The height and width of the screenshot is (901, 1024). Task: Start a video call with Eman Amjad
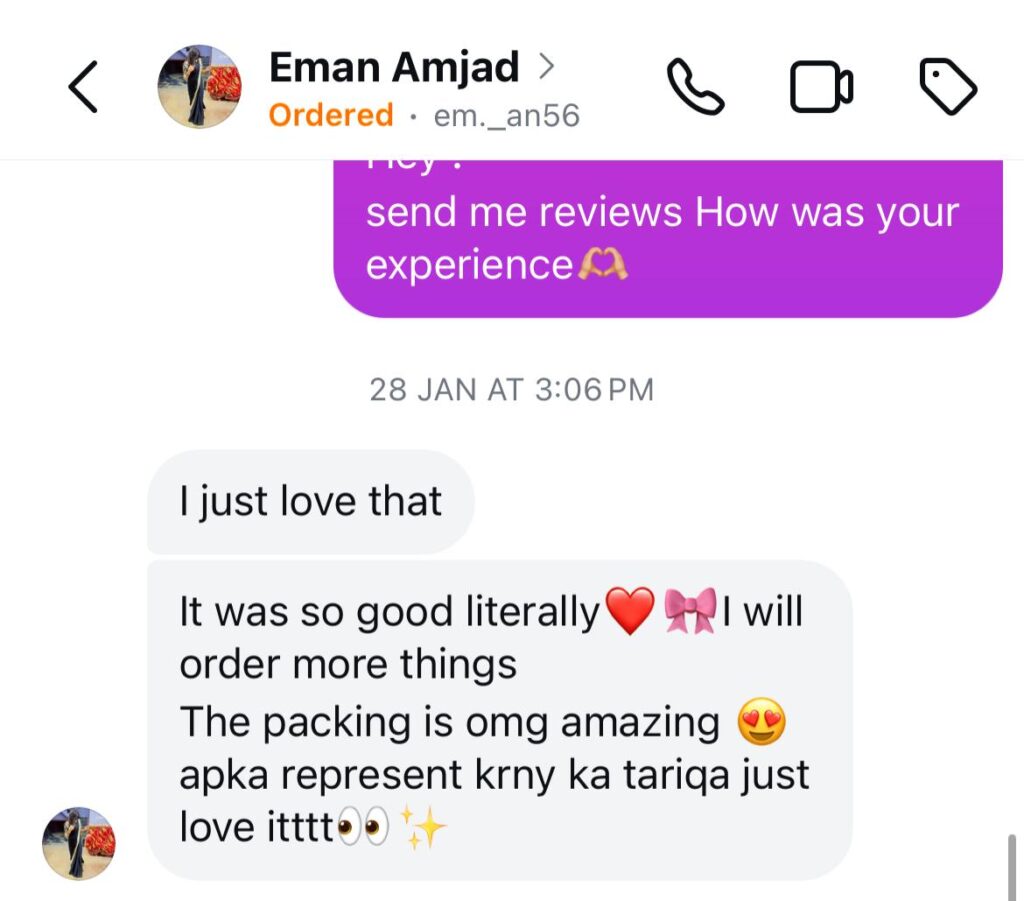pos(822,87)
